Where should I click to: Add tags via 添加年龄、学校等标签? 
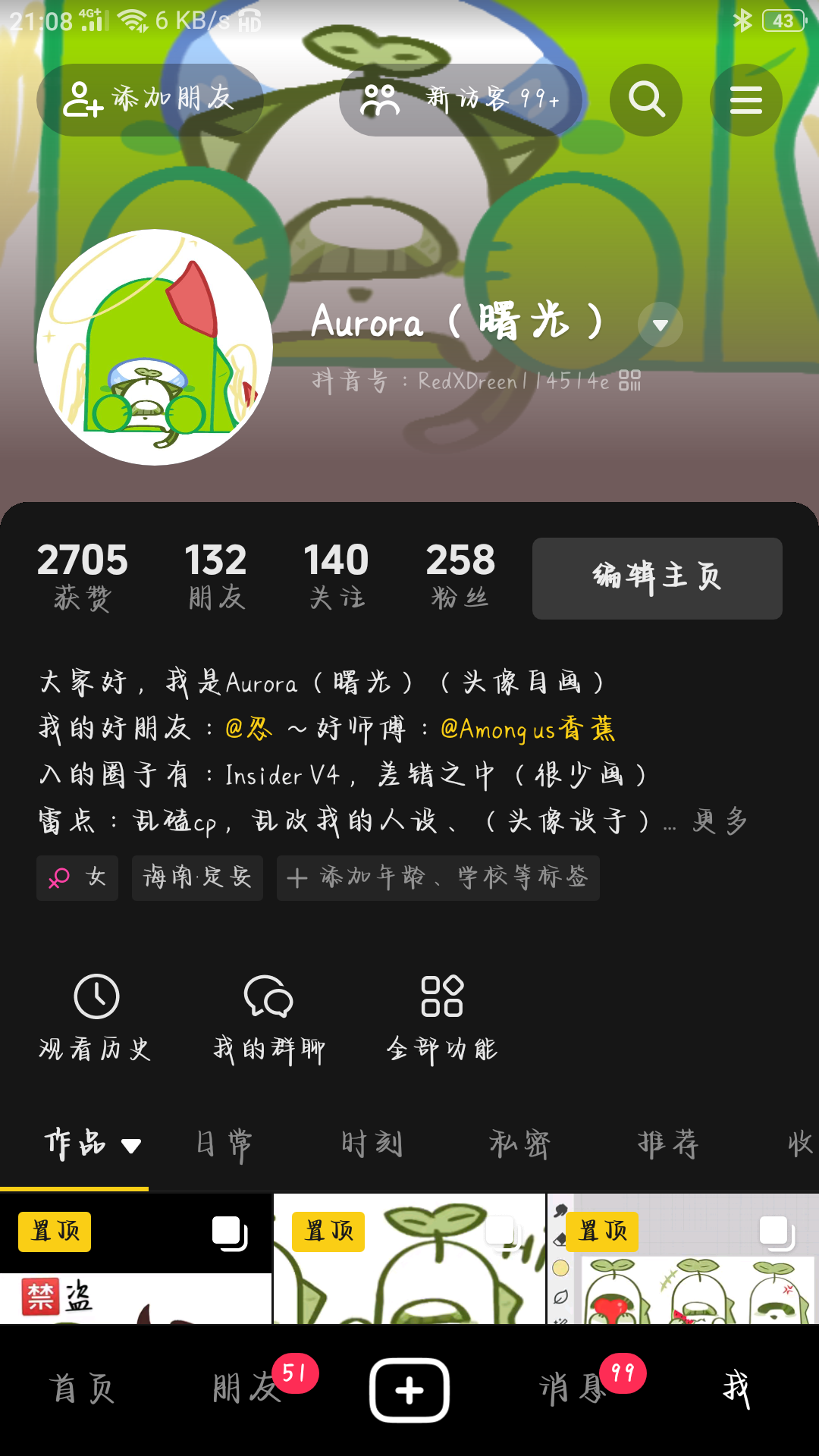438,878
